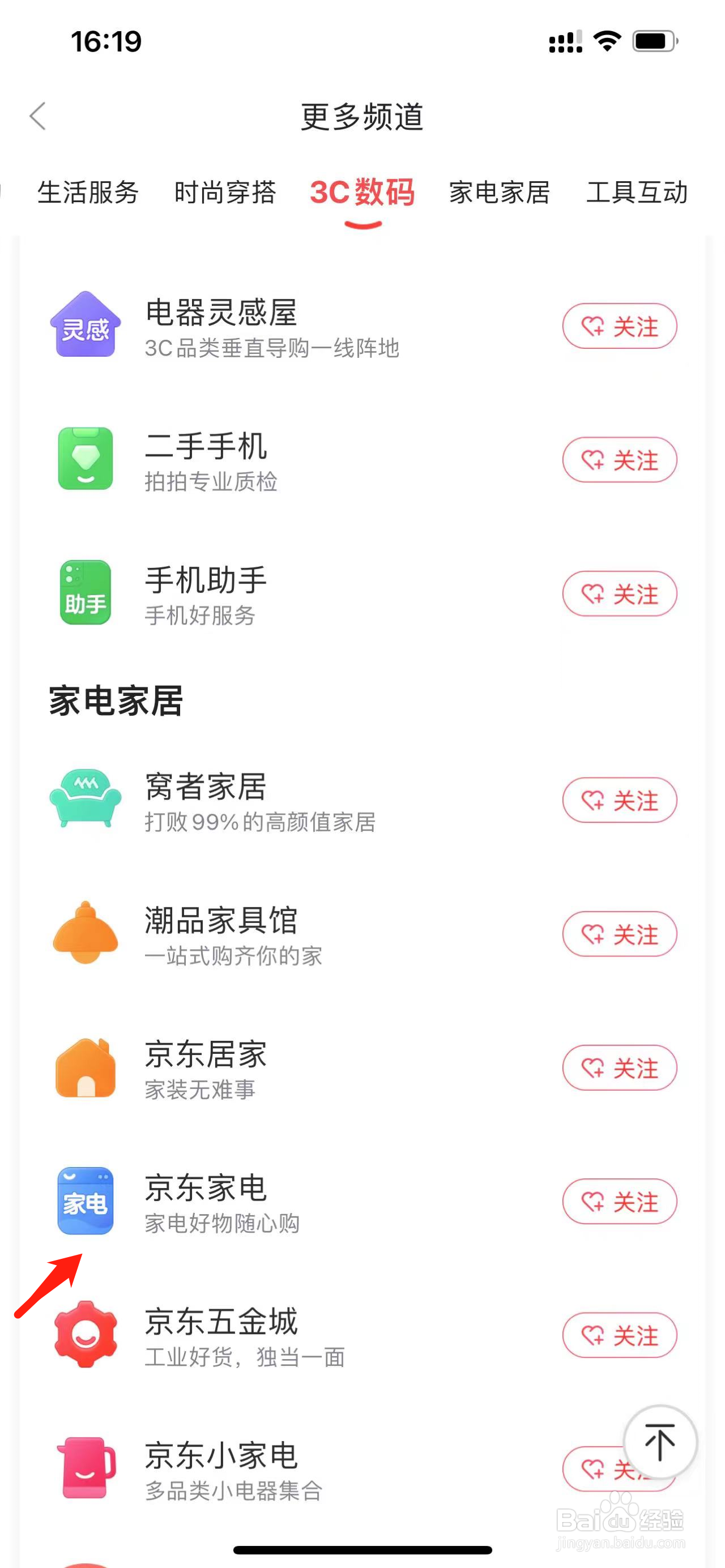Screen dimensions: 725x1568
Task: Open the 电器灵感屋 channel
Action: (220, 326)
